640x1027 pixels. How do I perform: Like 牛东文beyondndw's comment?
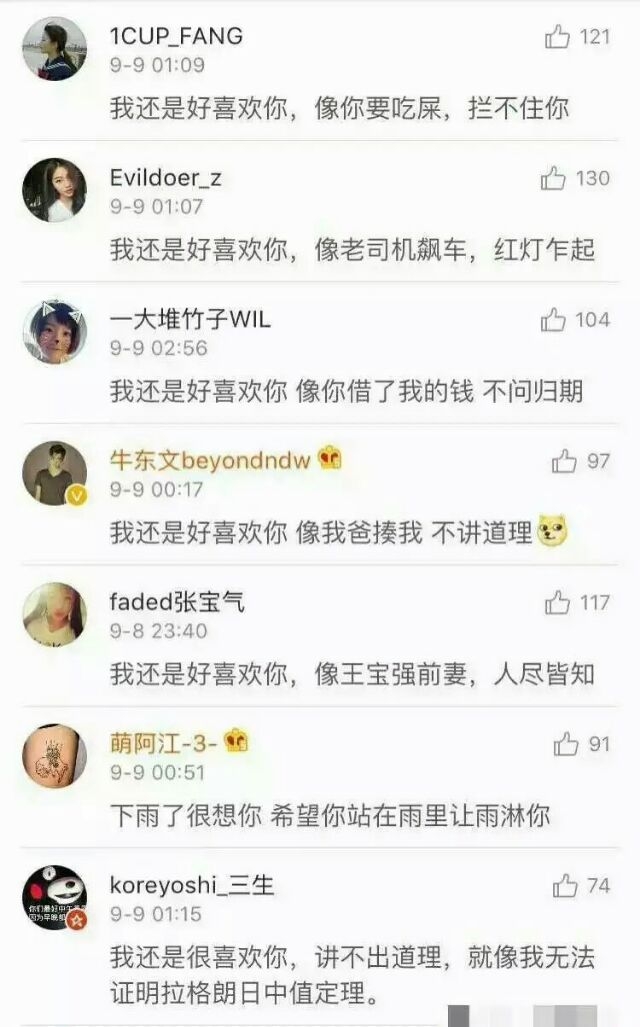(563, 461)
